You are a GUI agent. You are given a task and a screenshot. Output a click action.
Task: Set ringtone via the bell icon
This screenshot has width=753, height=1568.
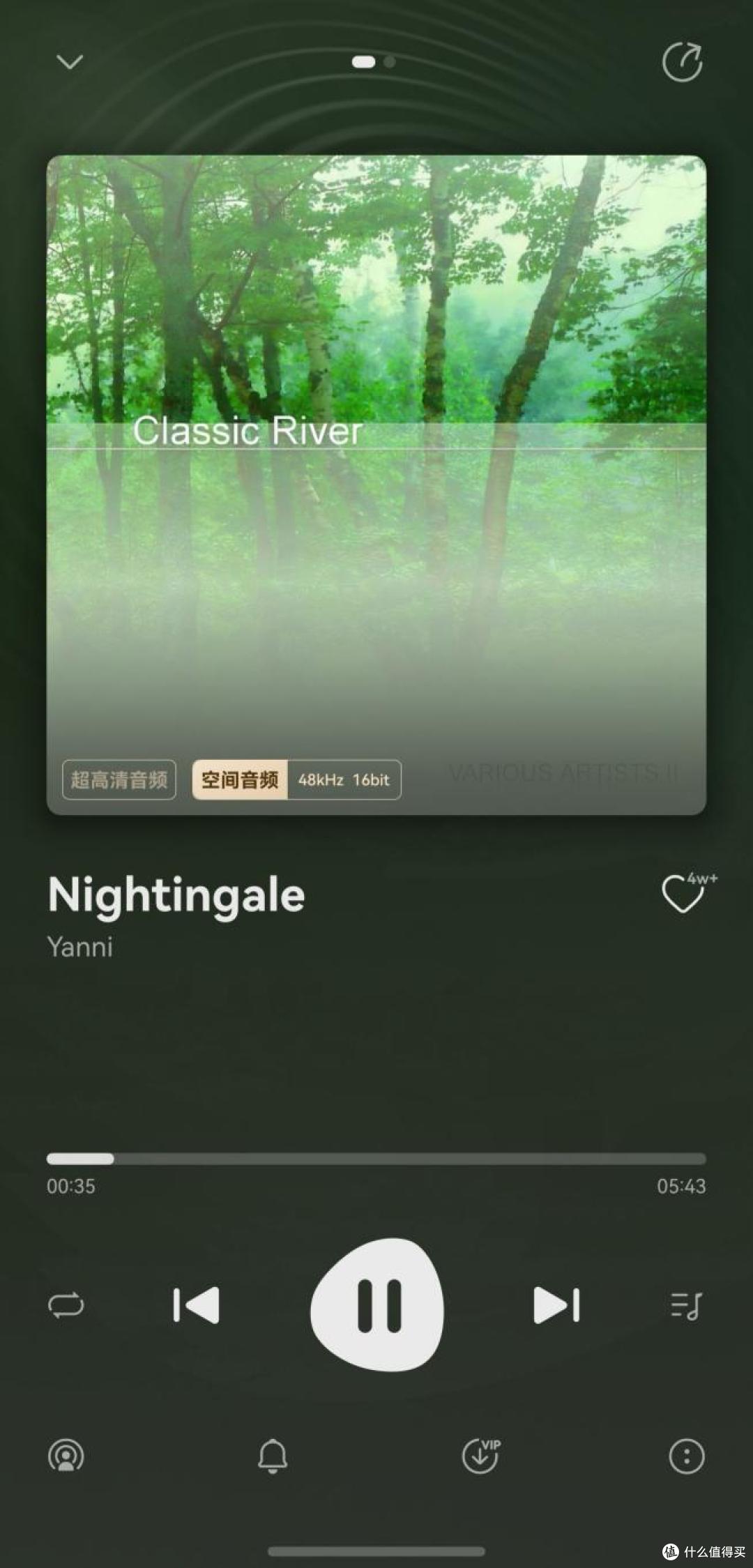[x=273, y=1456]
